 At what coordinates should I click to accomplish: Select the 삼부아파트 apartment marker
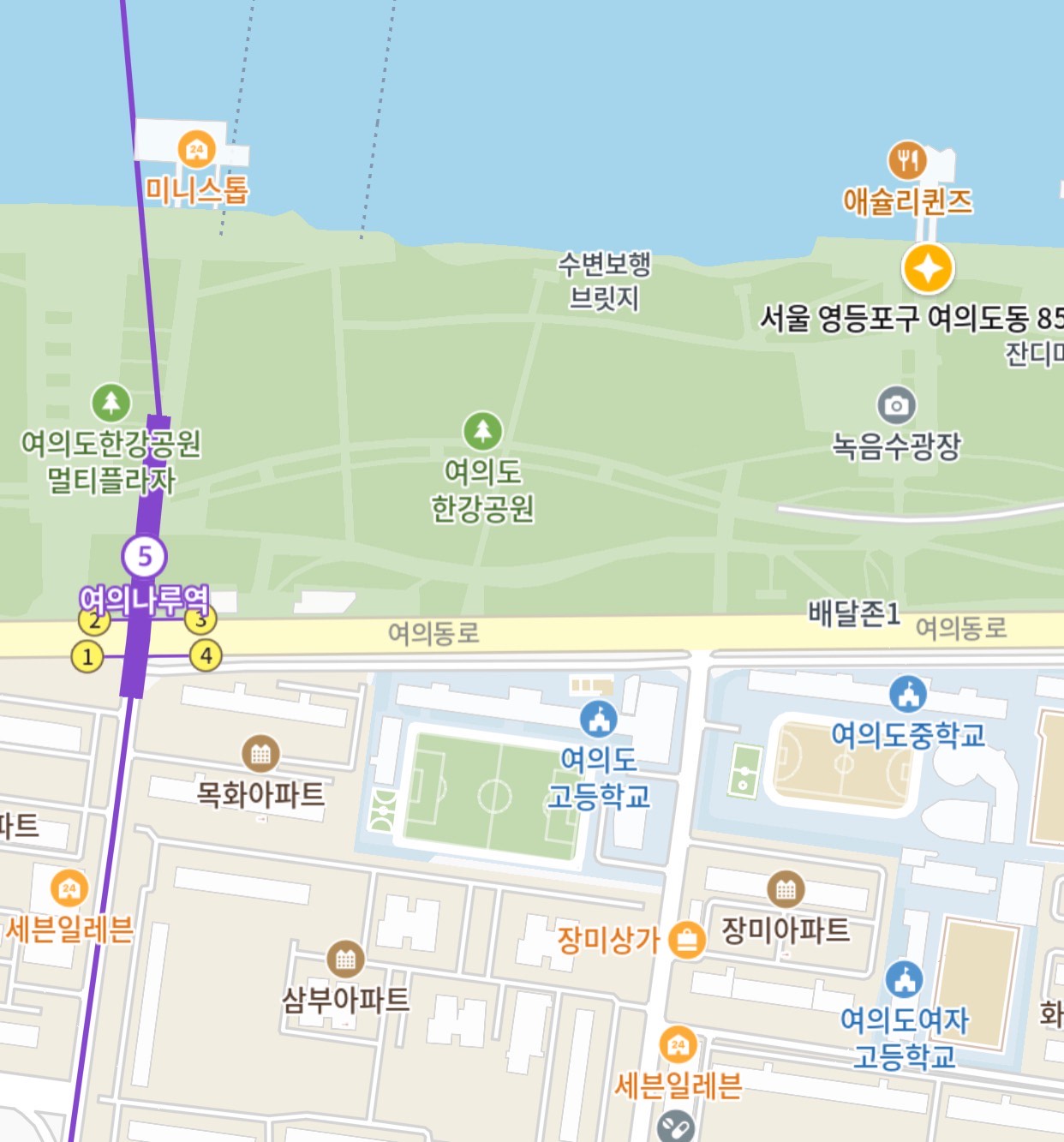tap(345, 960)
